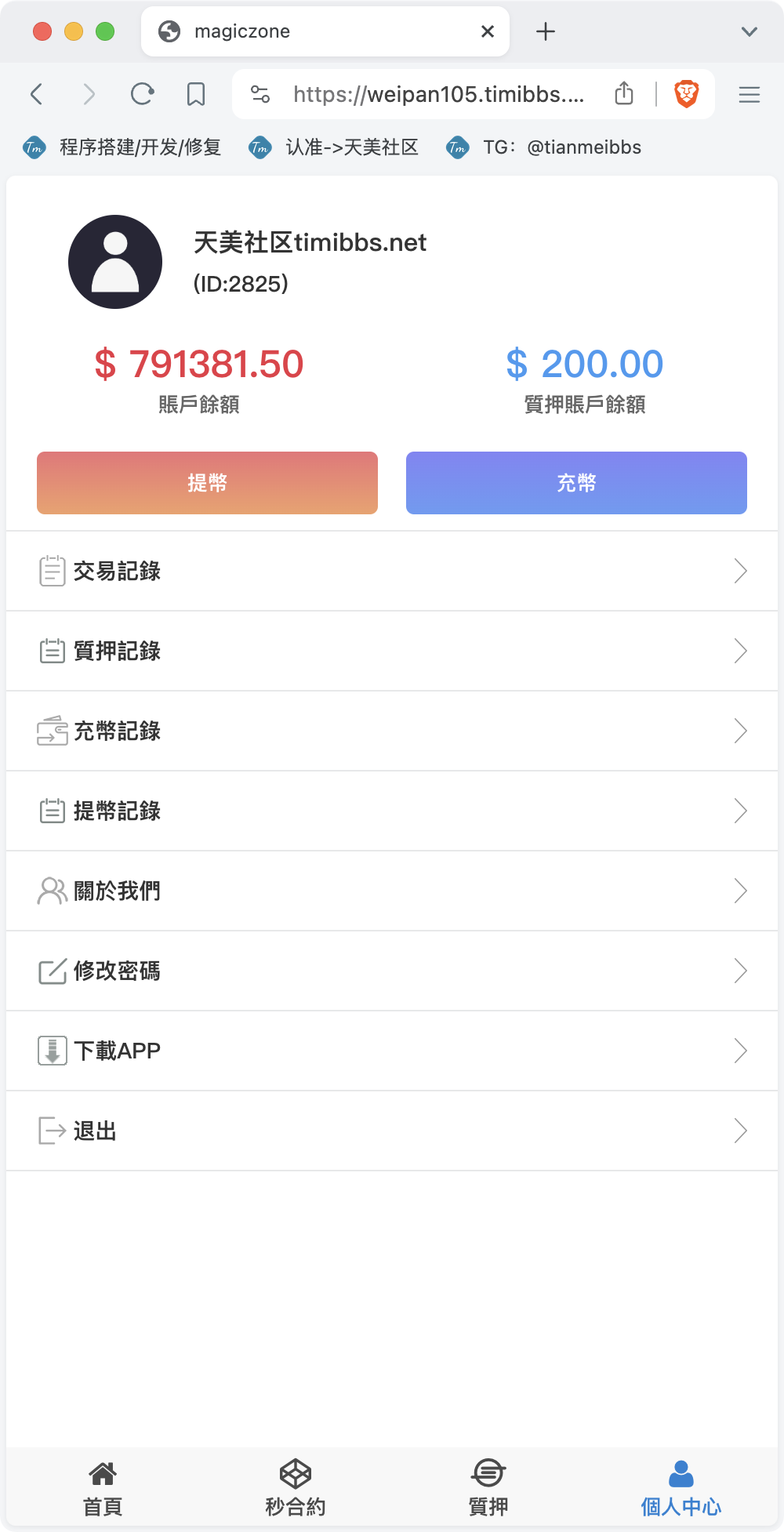784x1532 pixels.
Task: Select the 個人中心 tab
Action: (x=681, y=1488)
